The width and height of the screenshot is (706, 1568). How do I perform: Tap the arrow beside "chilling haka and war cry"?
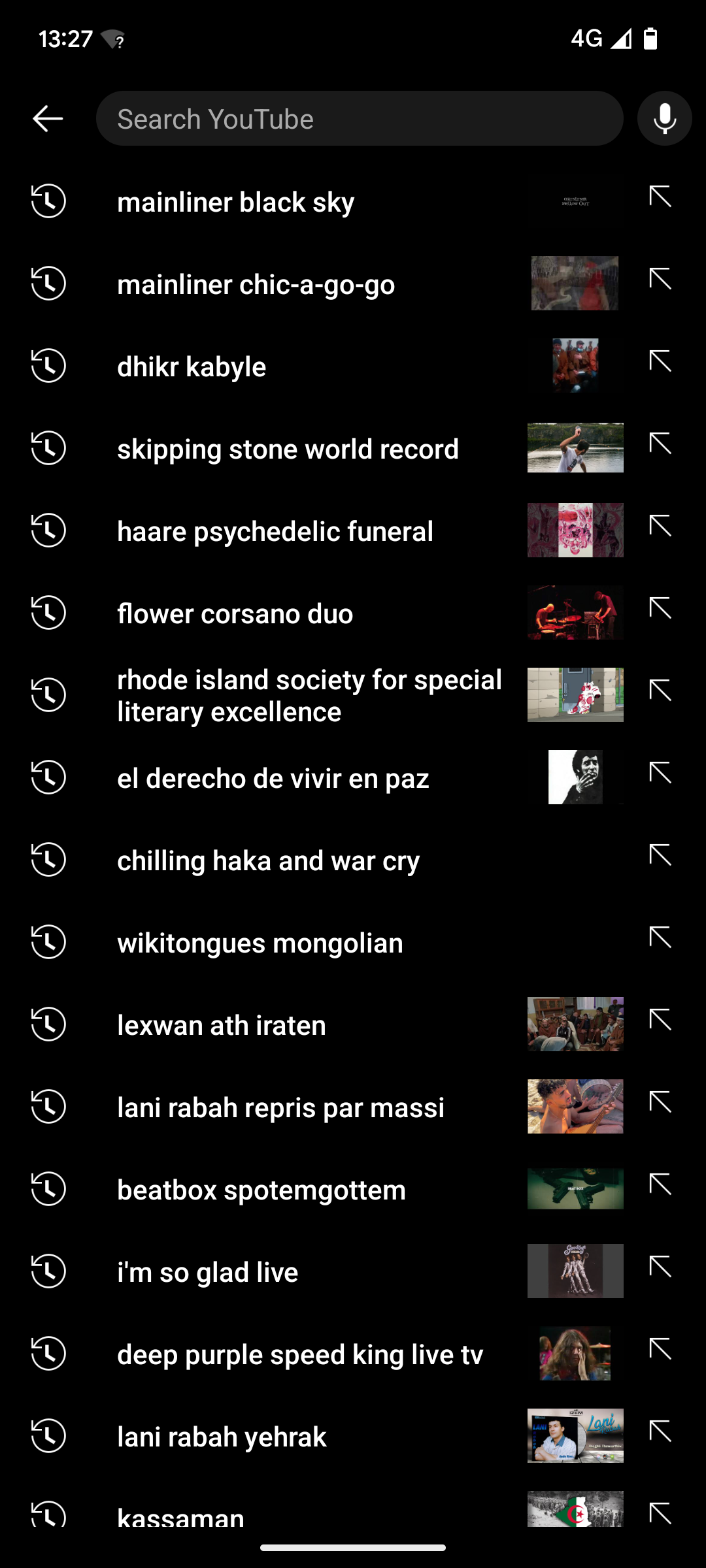[660, 856]
